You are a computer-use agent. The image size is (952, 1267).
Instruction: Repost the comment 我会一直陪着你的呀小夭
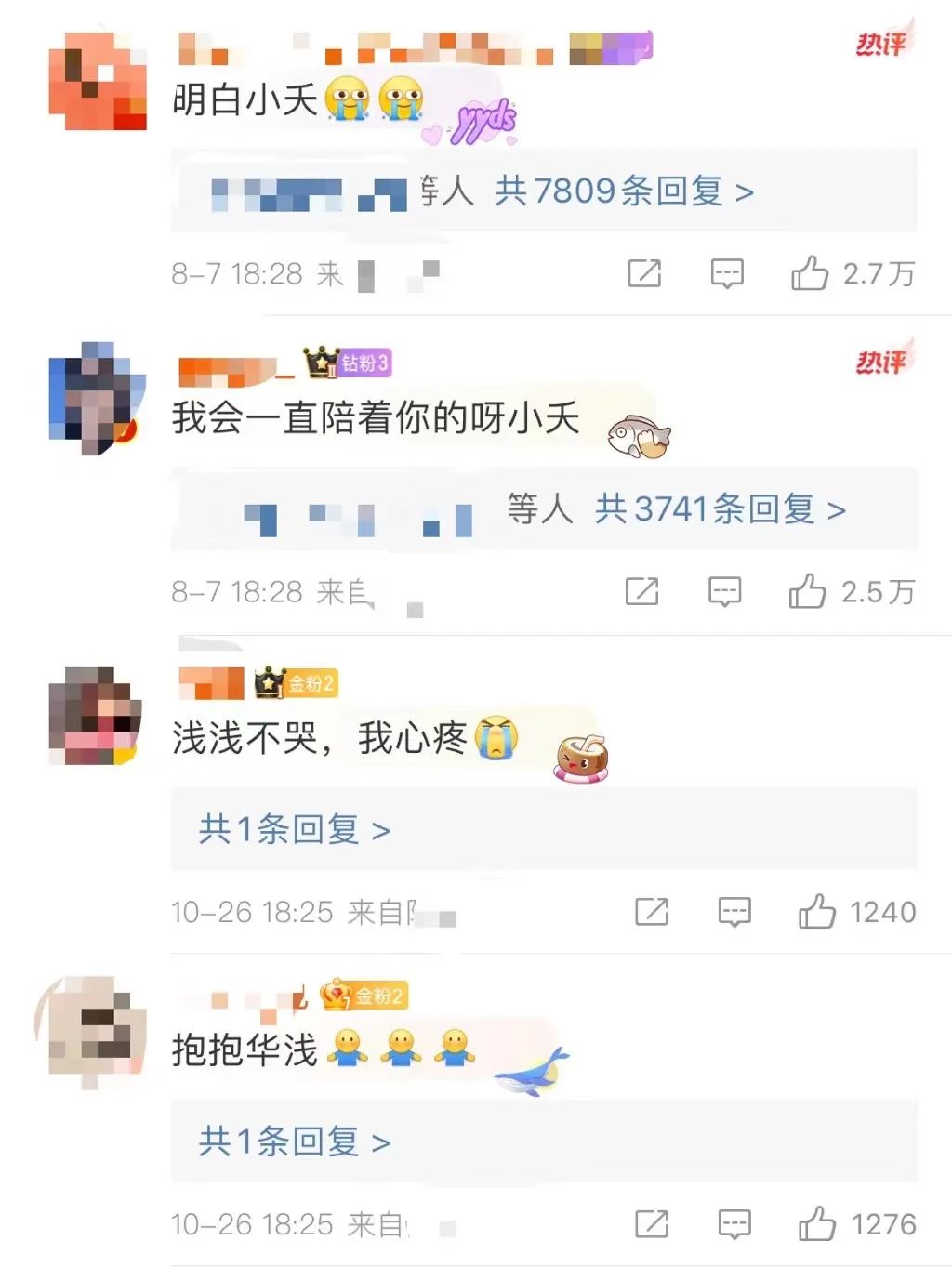click(641, 591)
